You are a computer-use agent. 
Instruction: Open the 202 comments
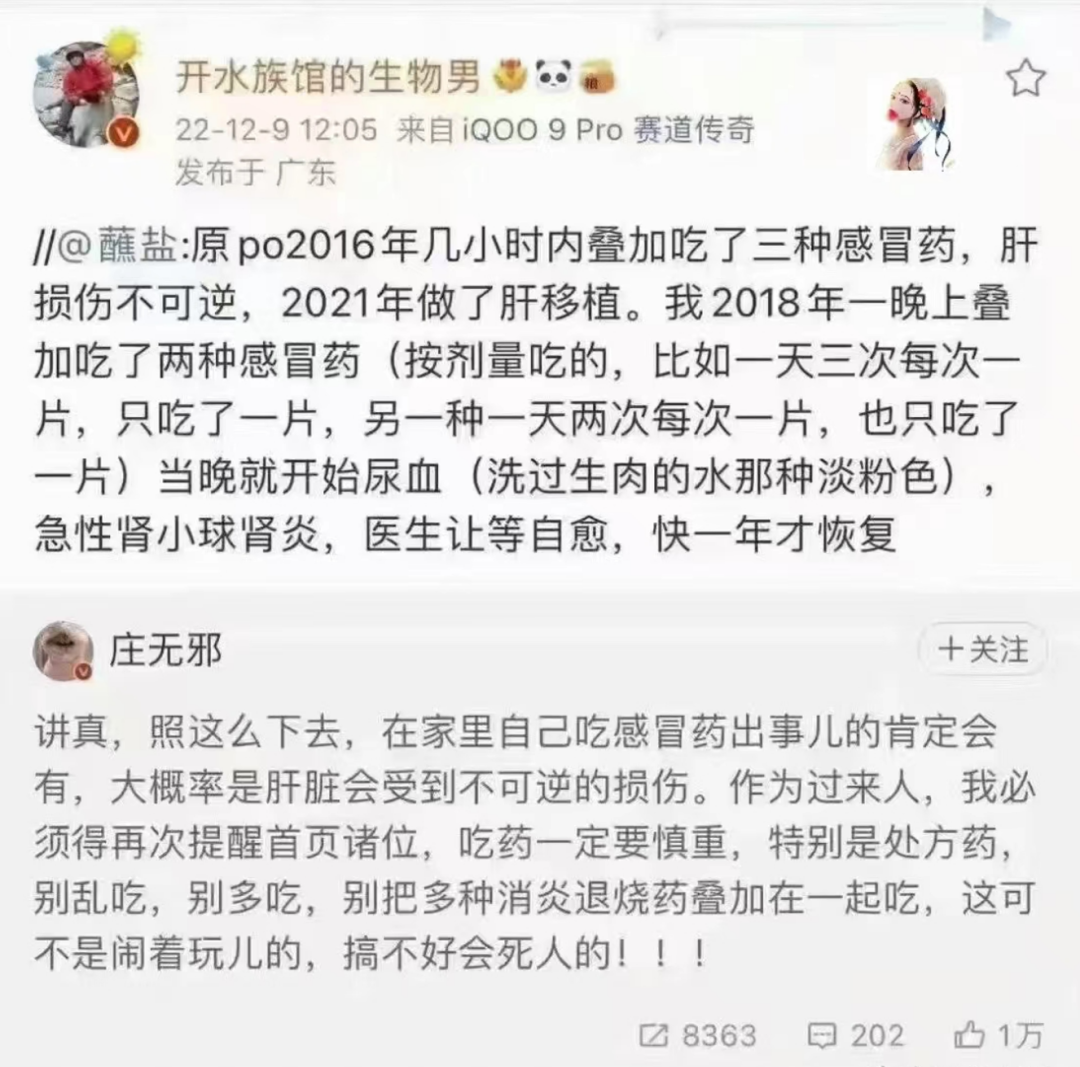[x=856, y=1035]
